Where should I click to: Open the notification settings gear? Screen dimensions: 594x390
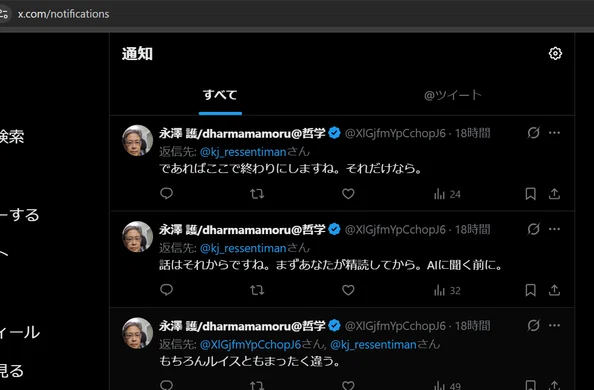point(555,53)
